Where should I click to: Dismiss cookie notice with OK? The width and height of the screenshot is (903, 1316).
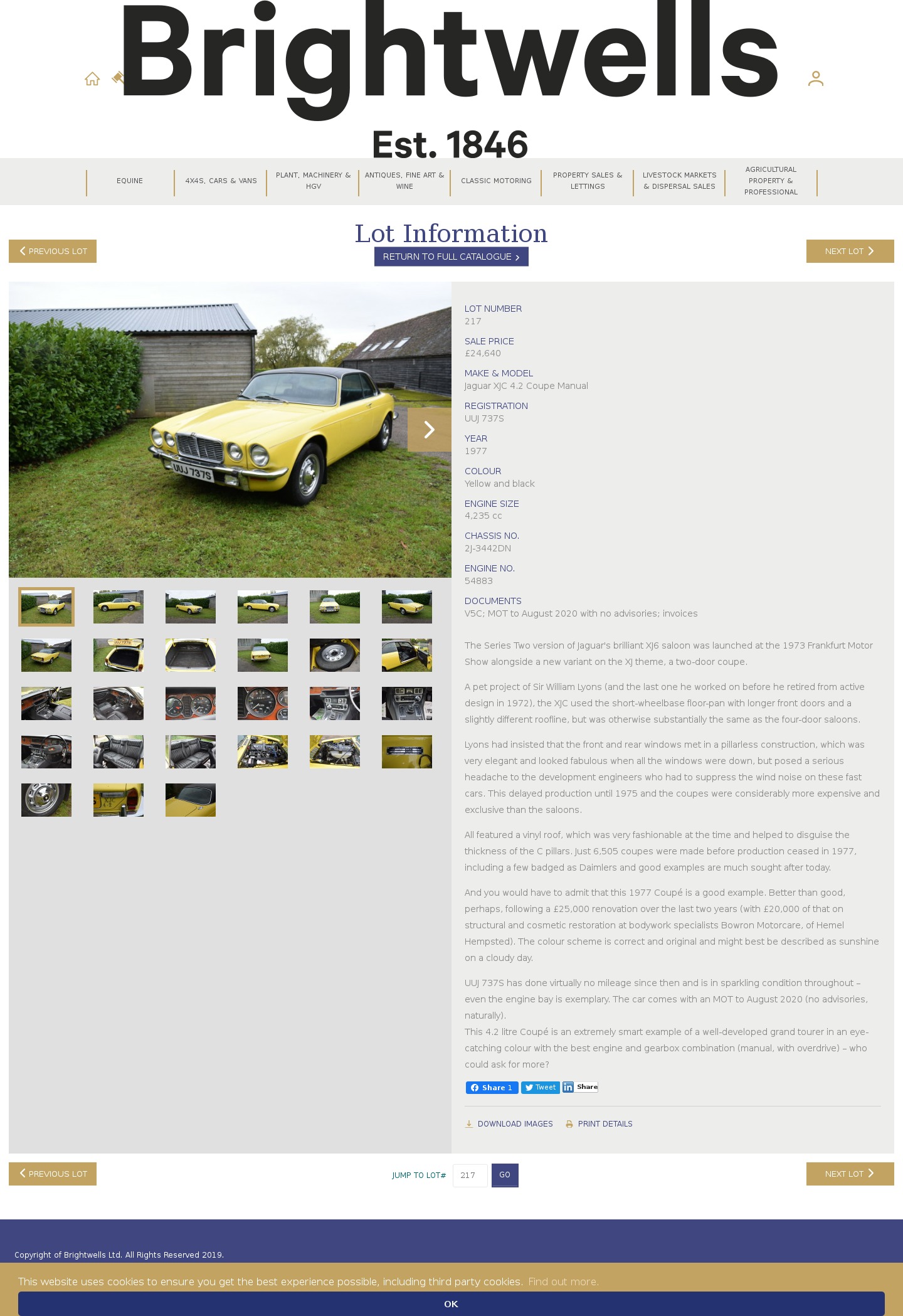(451, 1303)
